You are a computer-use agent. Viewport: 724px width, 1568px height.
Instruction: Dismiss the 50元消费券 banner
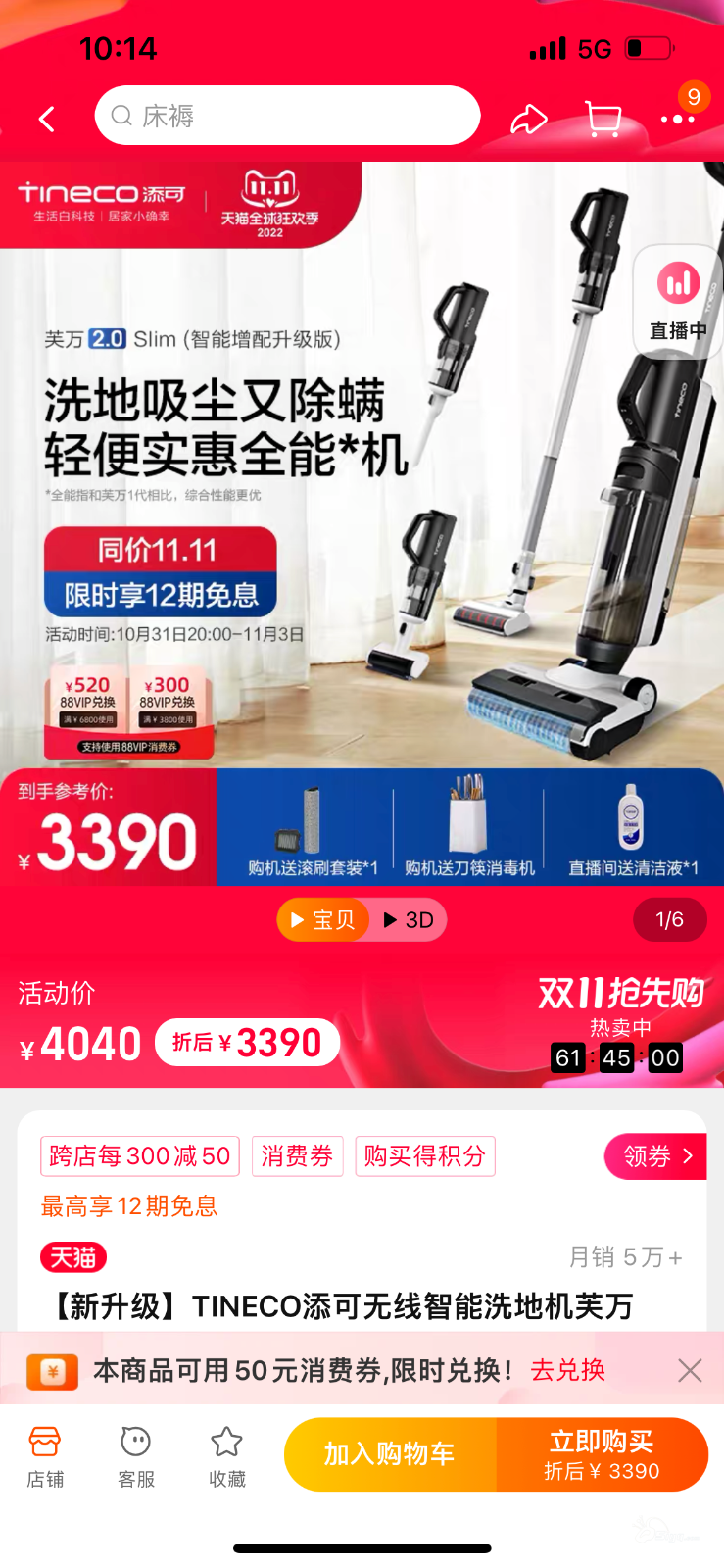click(x=690, y=1370)
